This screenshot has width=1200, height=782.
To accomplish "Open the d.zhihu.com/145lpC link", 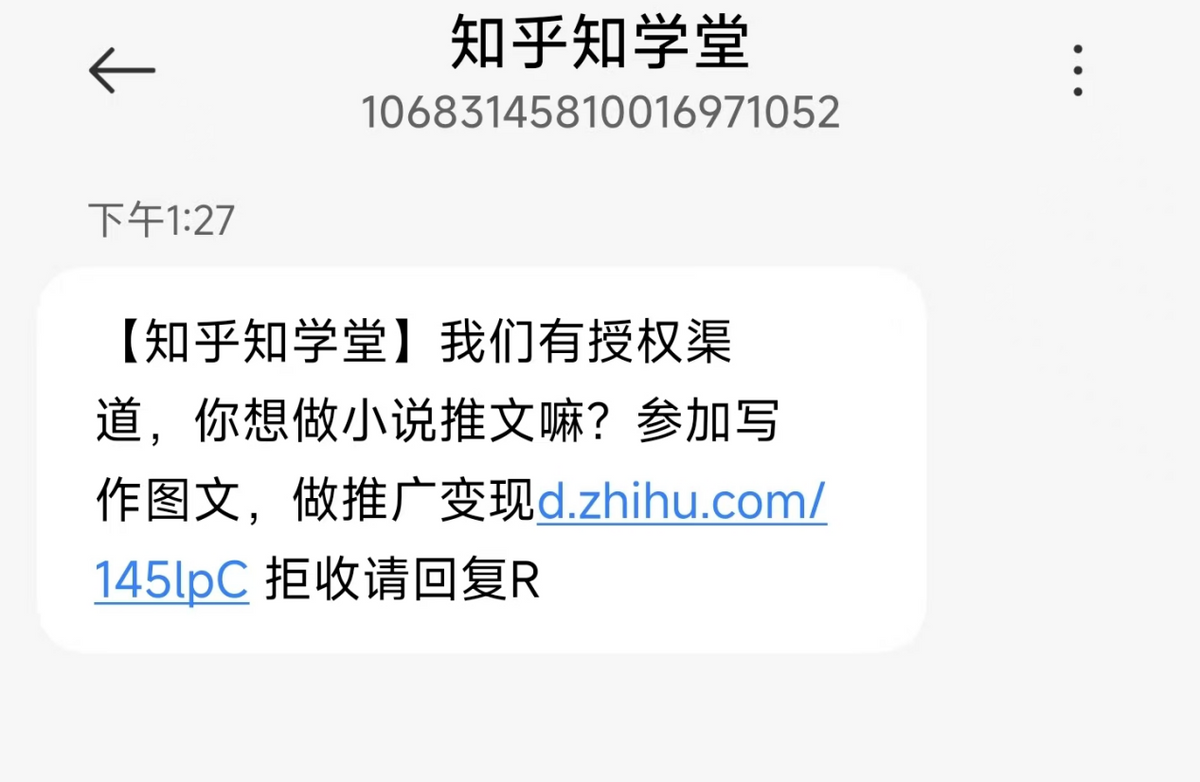I will pyautogui.click(x=680, y=505).
